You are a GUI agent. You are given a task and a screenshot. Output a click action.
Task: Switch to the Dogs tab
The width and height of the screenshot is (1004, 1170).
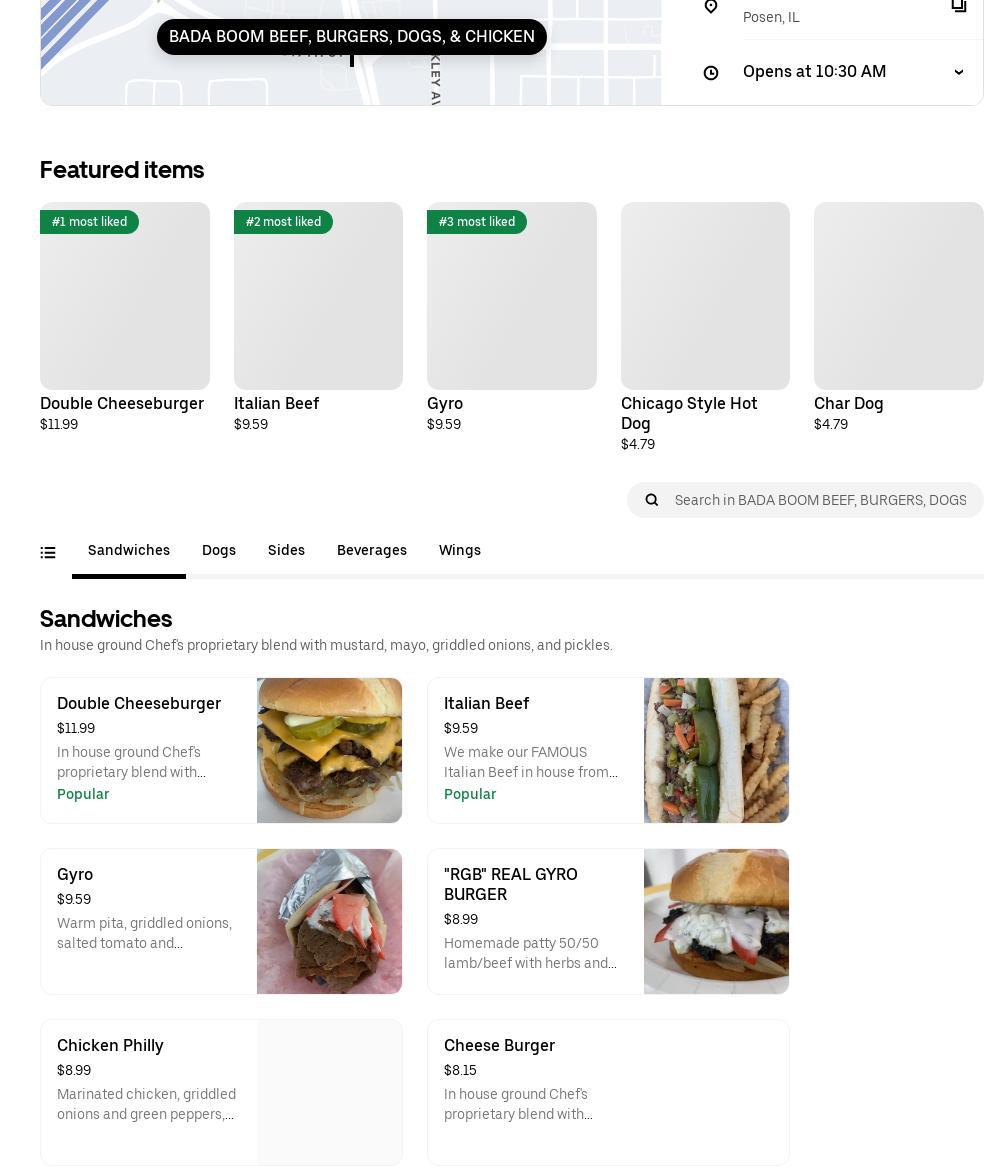pyautogui.click(x=219, y=551)
